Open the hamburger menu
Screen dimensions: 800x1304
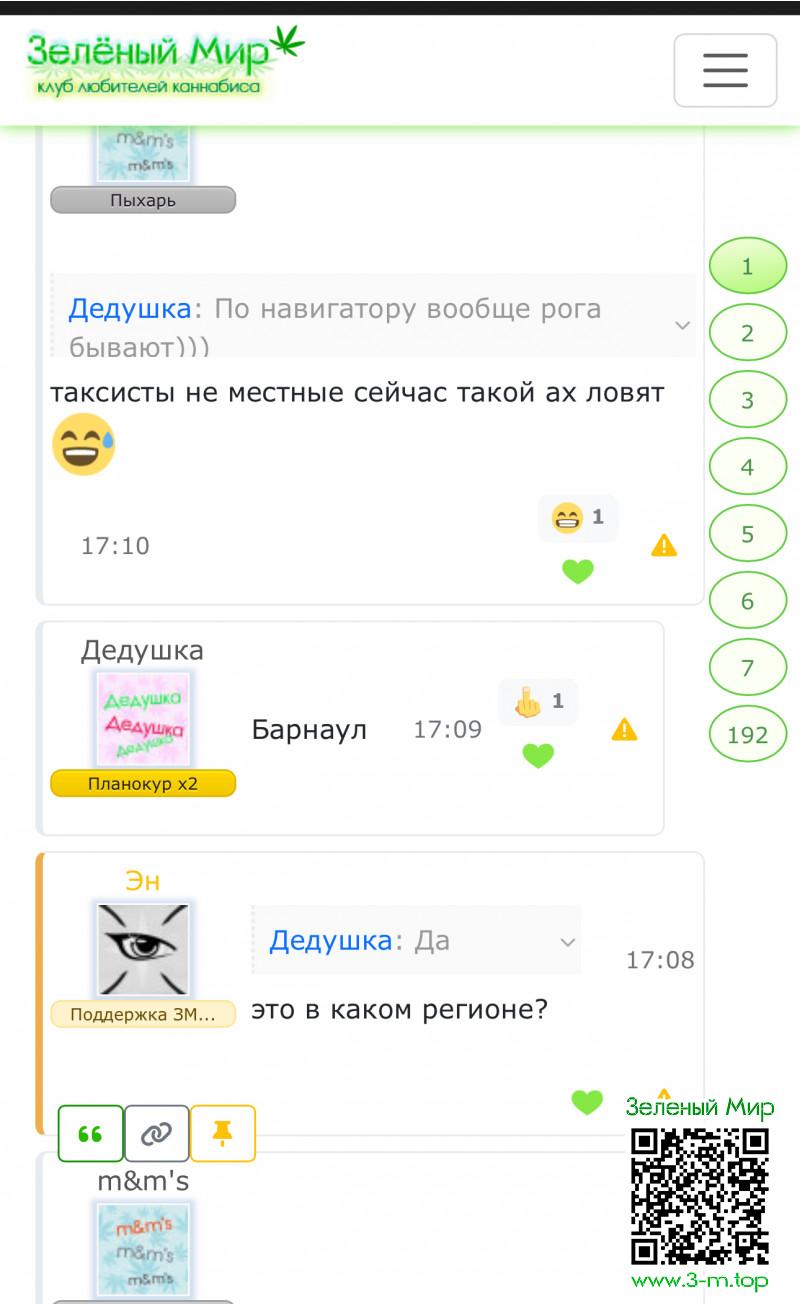[x=725, y=70]
